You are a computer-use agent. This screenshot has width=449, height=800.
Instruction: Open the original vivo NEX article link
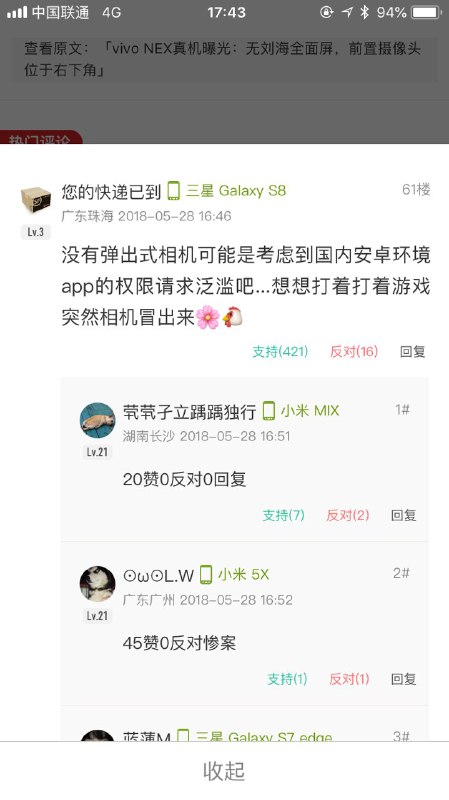[224, 59]
